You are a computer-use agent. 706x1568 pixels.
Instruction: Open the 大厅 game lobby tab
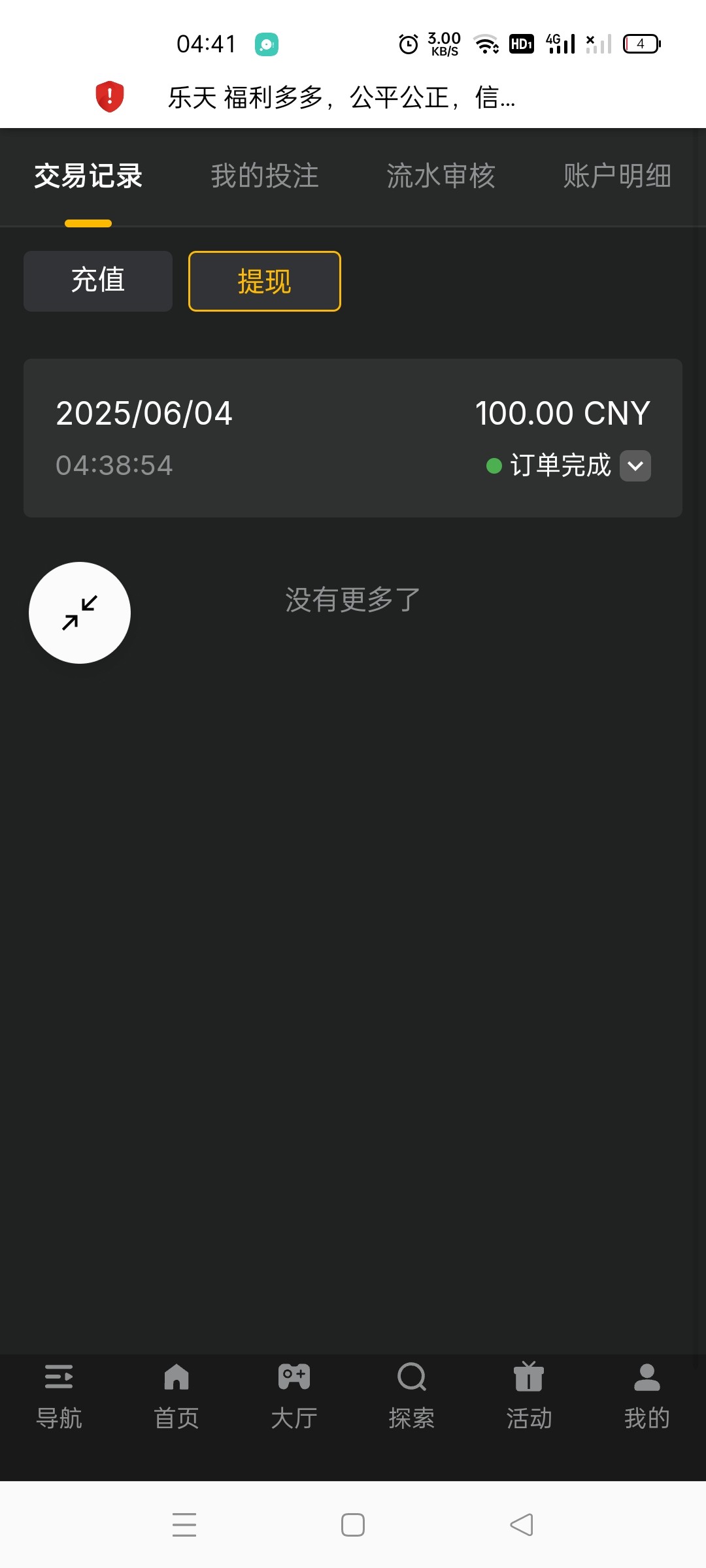click(x=294, y=1397)
